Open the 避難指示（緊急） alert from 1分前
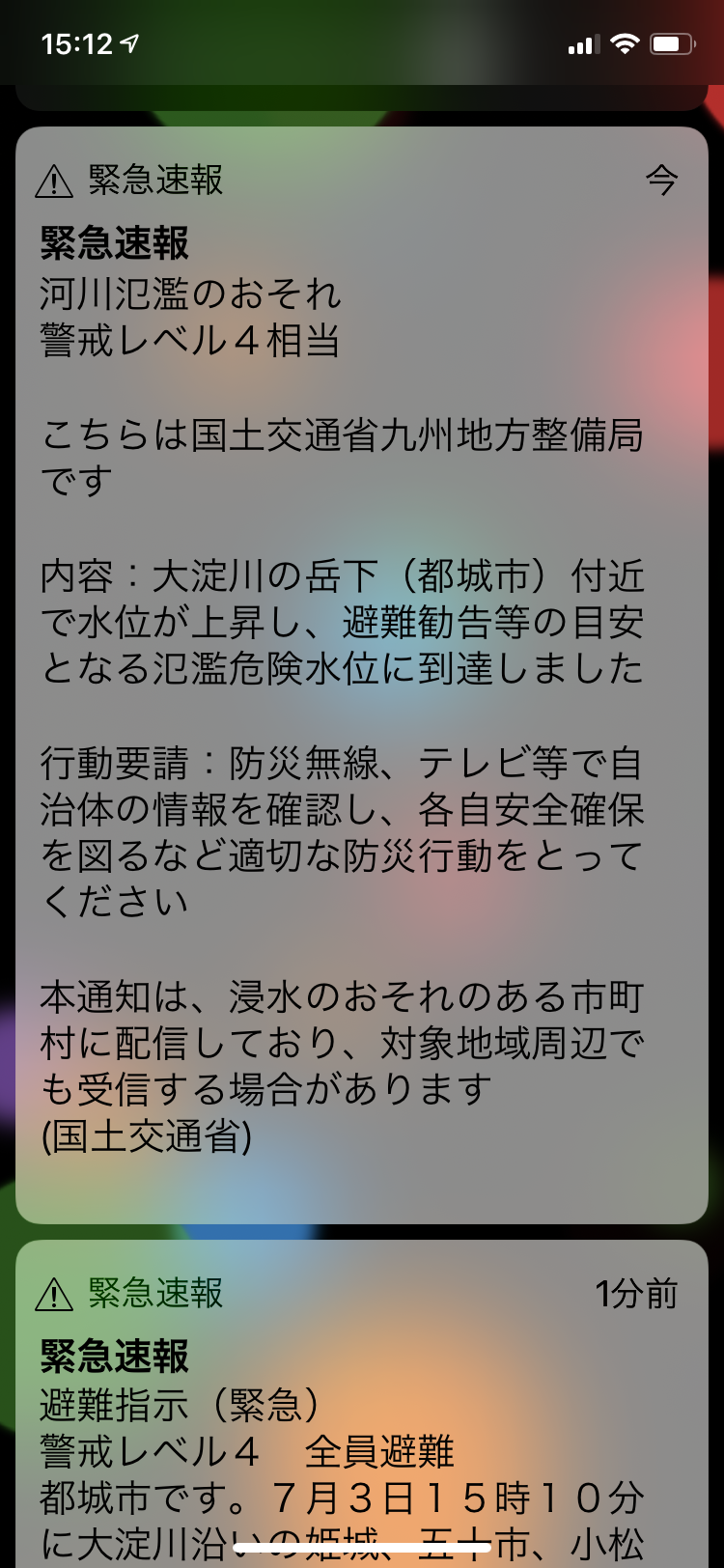The height and width of the screenshot is (1568, 724). tap(362, 1404)
